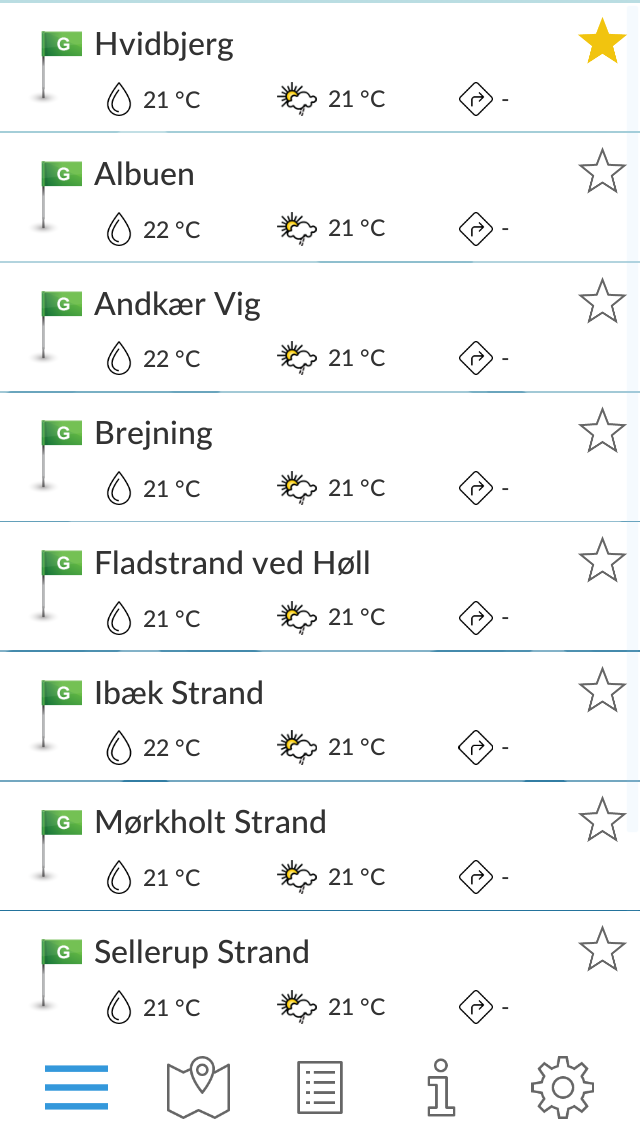Favorite Fladstrand ved Høll with its star
Screen dimensions: 640x1136
click(602, 561)
